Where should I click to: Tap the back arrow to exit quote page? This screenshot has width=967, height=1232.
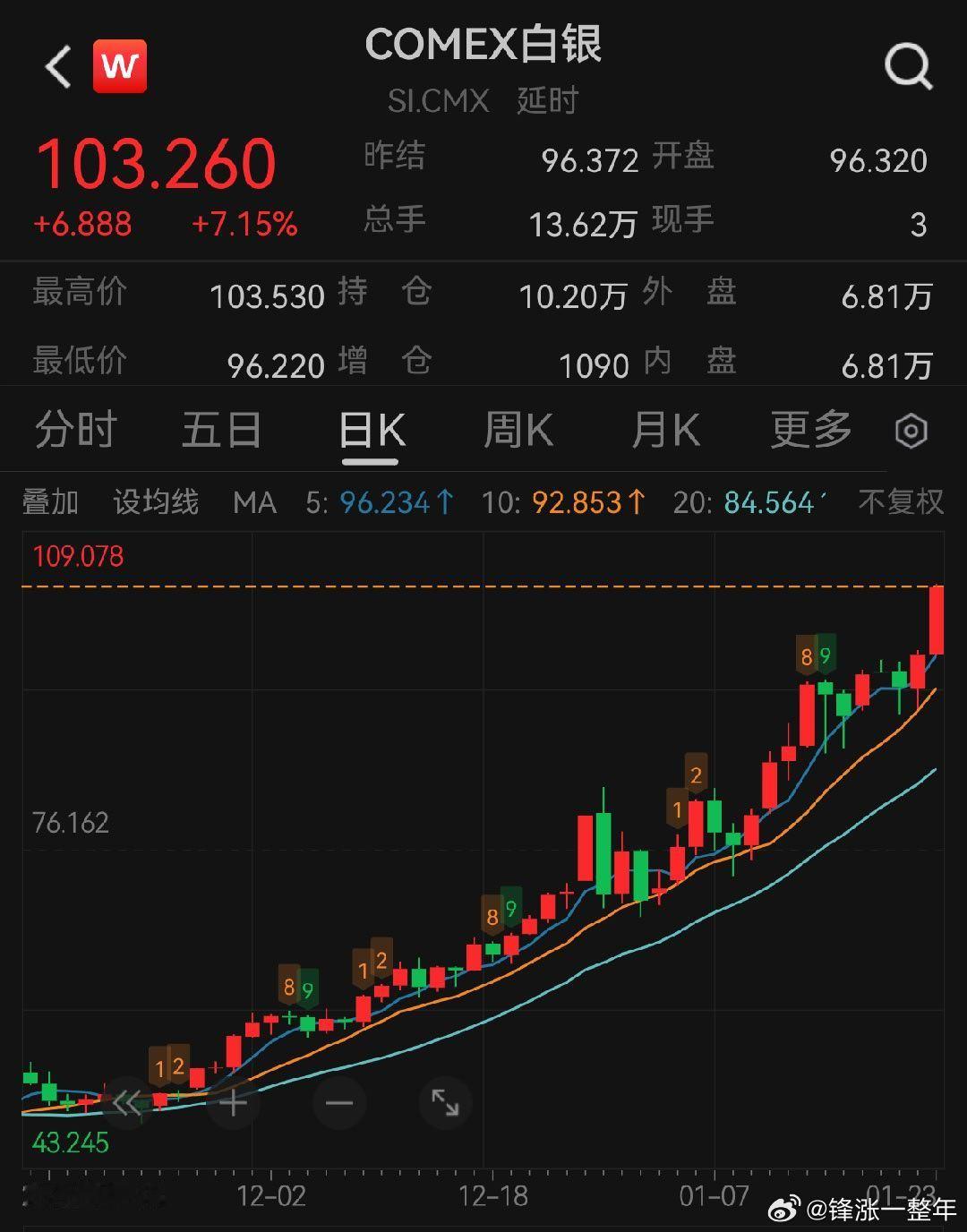[x=56, y=65]
